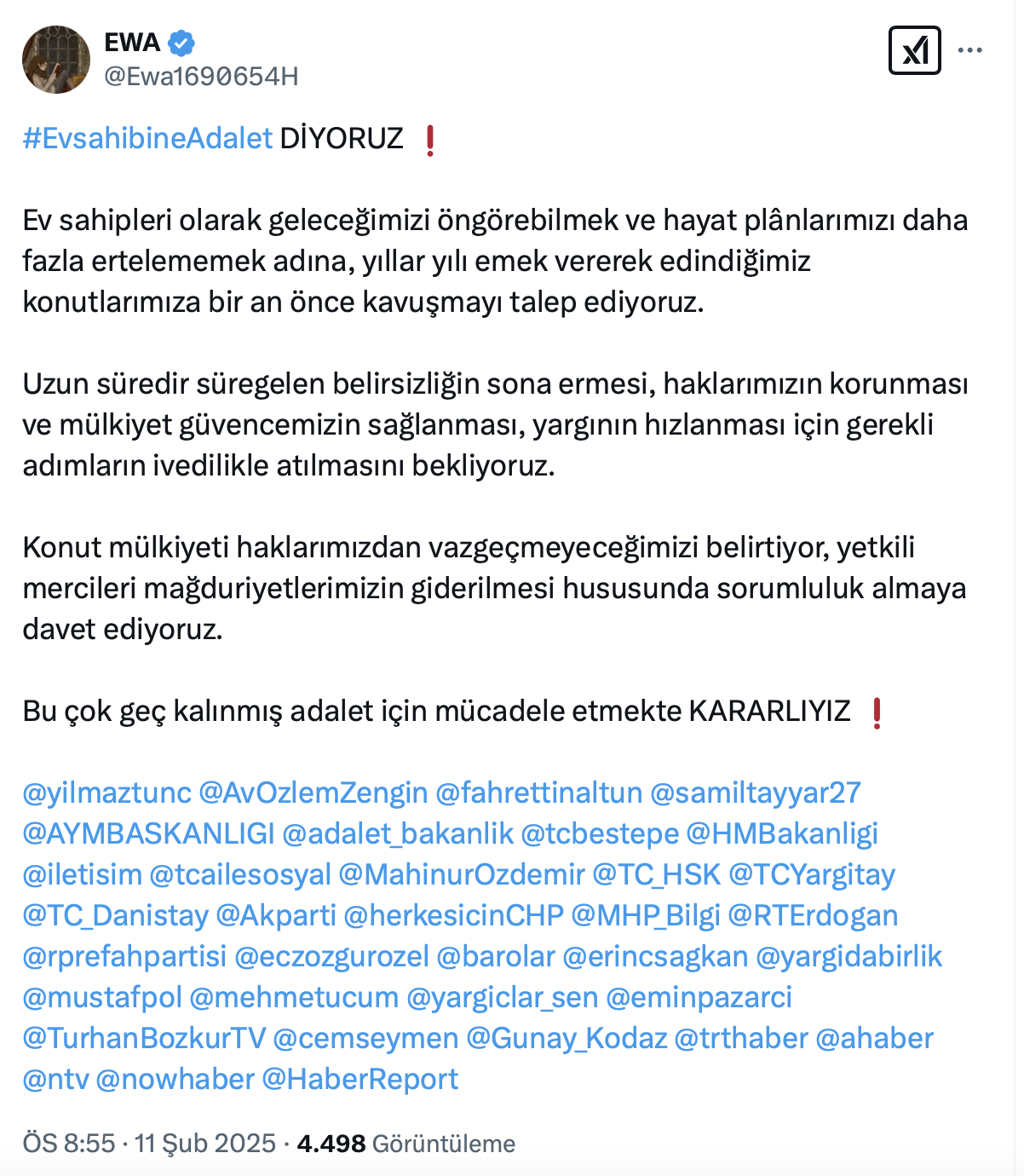The image size is (1024, 1176).
Task: Tap the @adalet_bakanlik mention
Action: pos(397,833)
